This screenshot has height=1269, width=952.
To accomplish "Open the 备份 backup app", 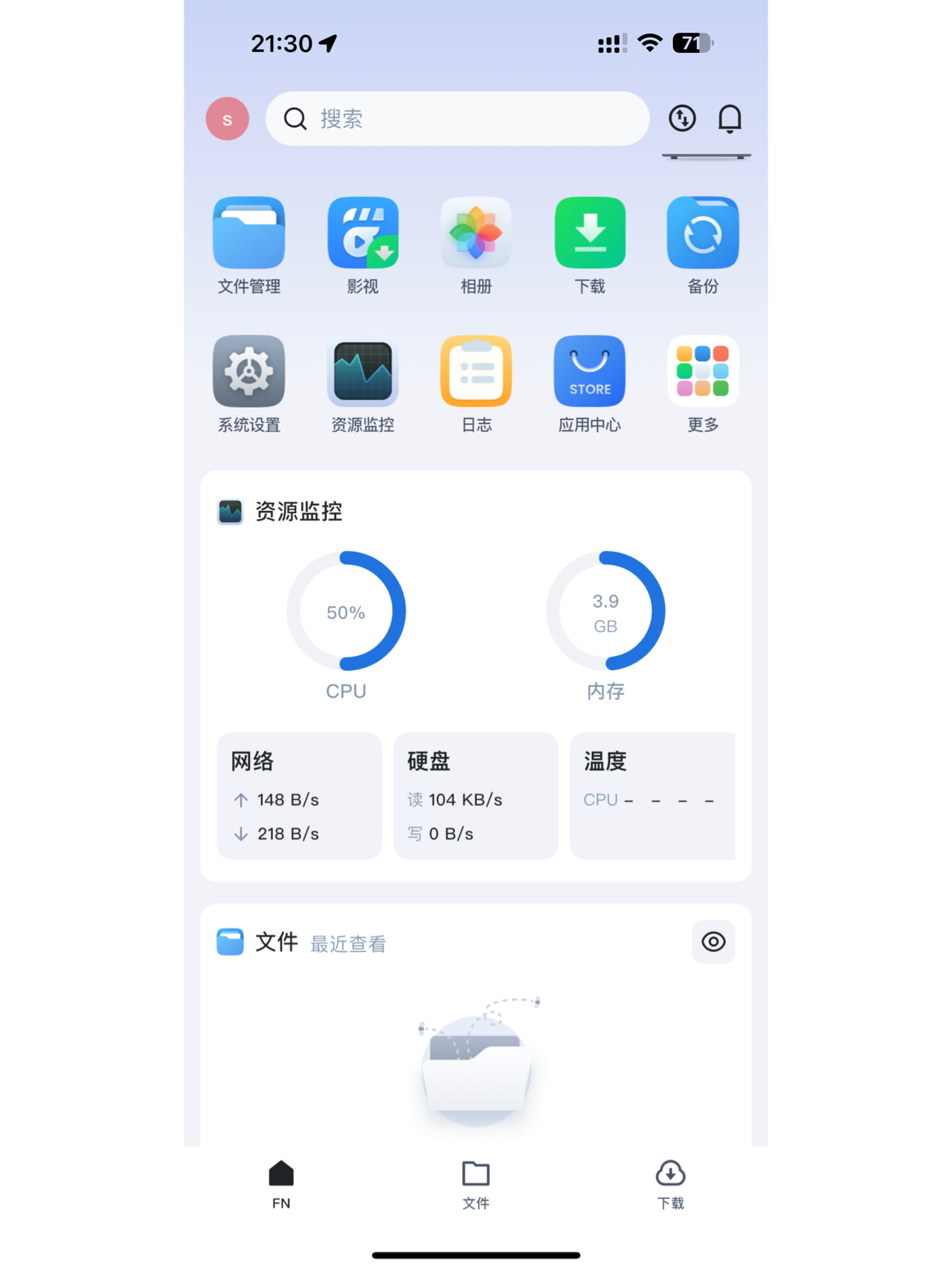I will [x=703, y=234].
